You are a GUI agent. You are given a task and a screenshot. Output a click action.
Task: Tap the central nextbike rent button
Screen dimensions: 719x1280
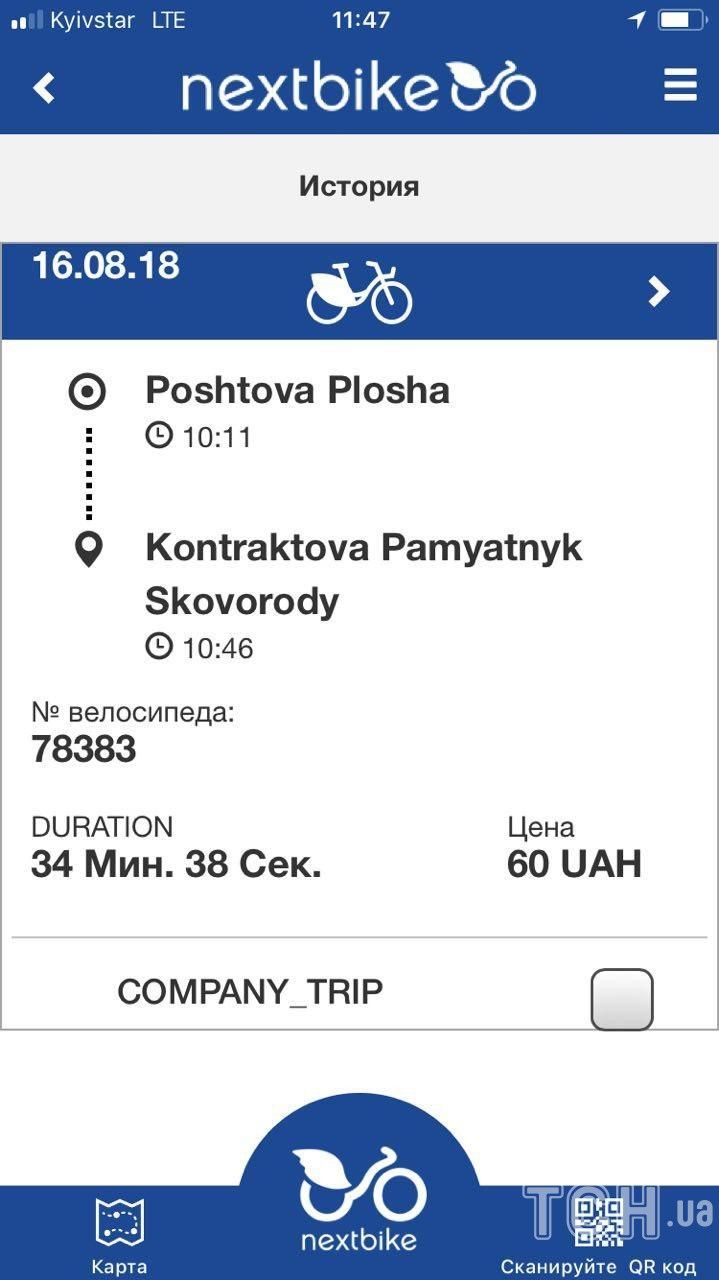click(359, 1197)
